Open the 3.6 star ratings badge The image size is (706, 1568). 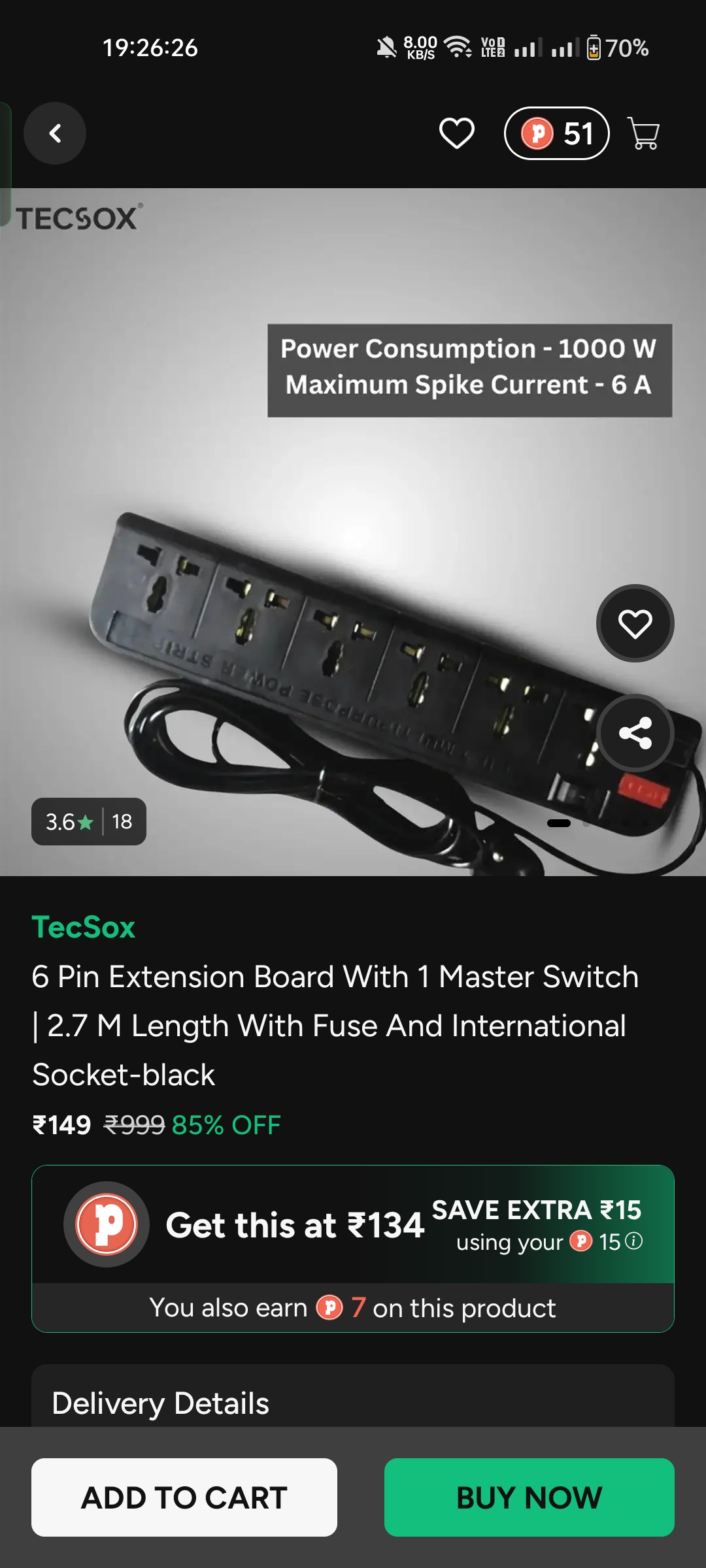pyautogui.click(x=89, y=821)
